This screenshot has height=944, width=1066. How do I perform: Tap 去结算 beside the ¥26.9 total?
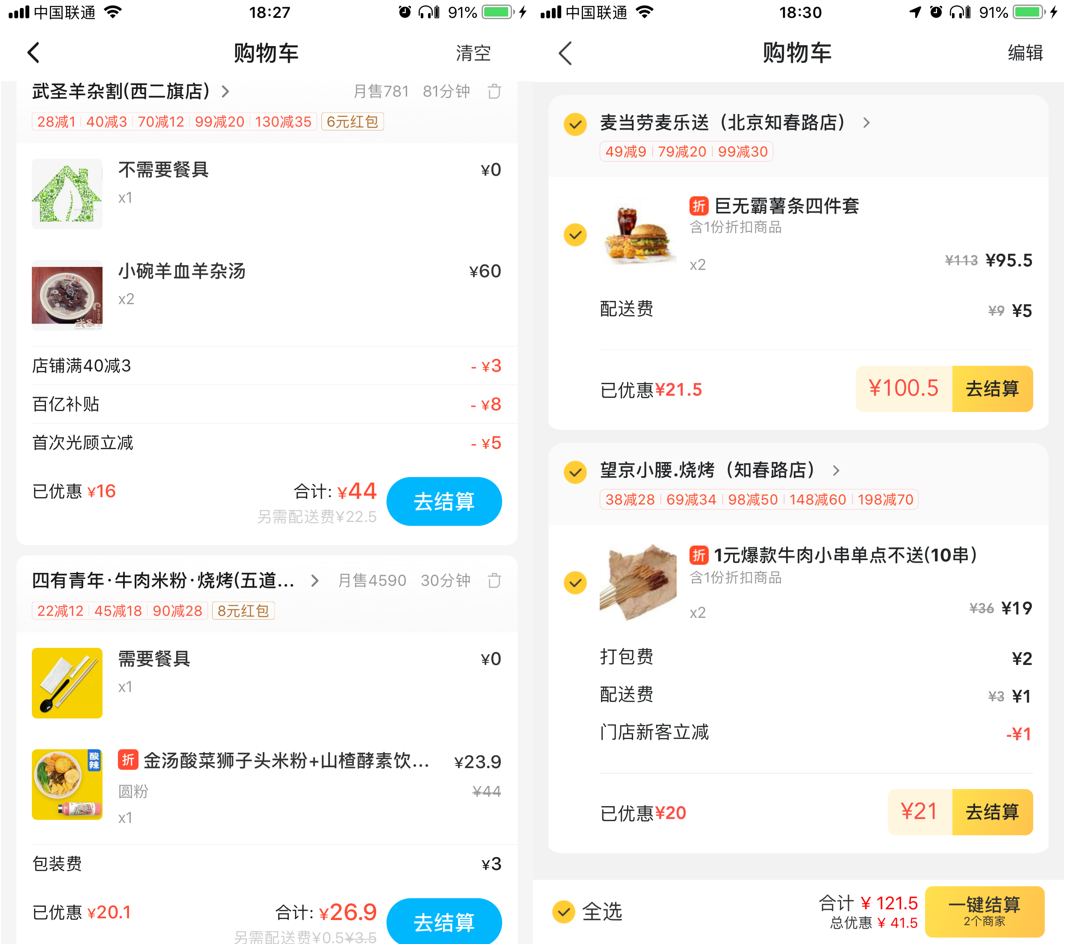(444, 920)
